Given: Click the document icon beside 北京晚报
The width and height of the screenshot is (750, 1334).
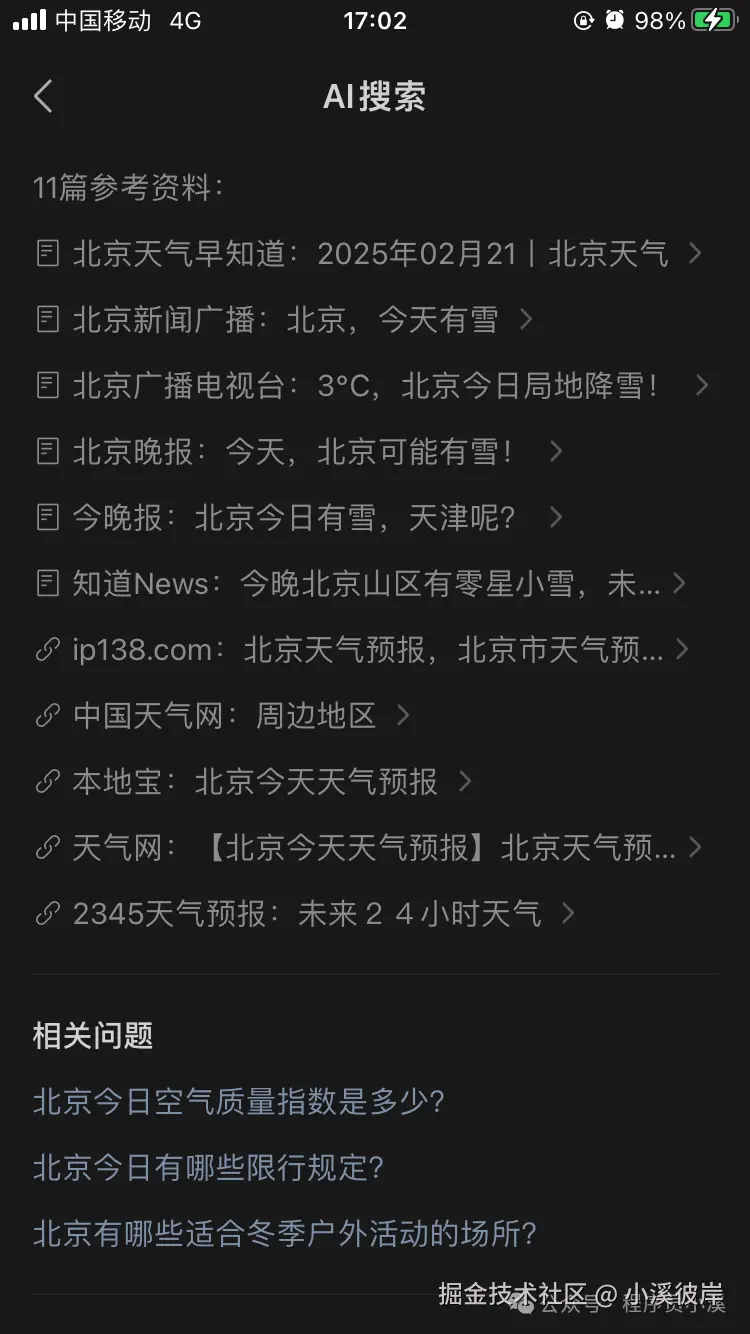Looking at the screenshot, I should pyautogui.click(x=46, y=452).
